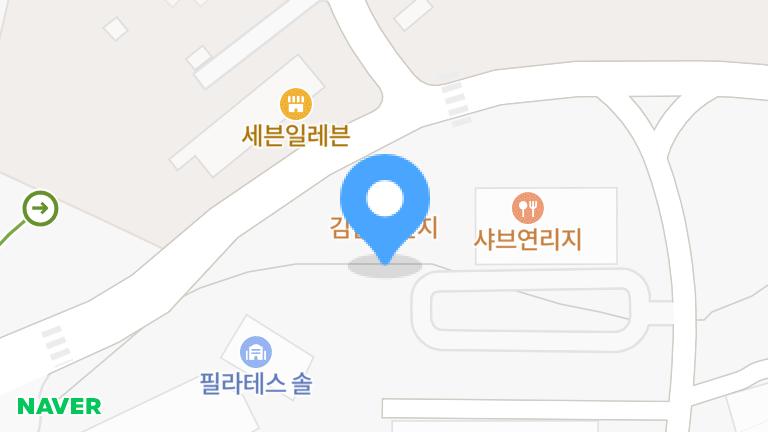
Task: Tap the green arrow entrance marker
Action: [x=41, y=209]
